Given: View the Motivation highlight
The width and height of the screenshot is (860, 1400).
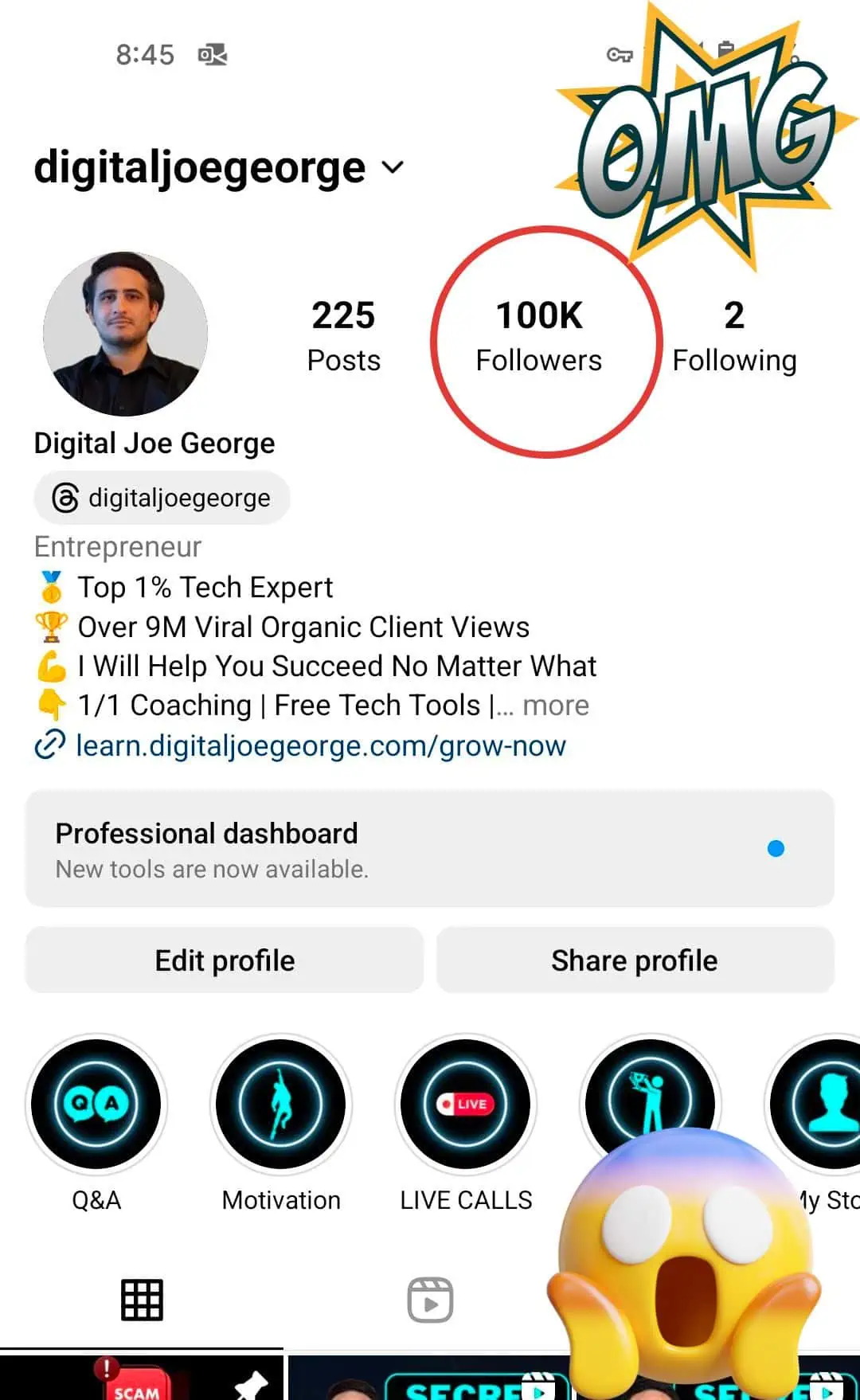Looking at the screenshot, I should point(281,1105).
